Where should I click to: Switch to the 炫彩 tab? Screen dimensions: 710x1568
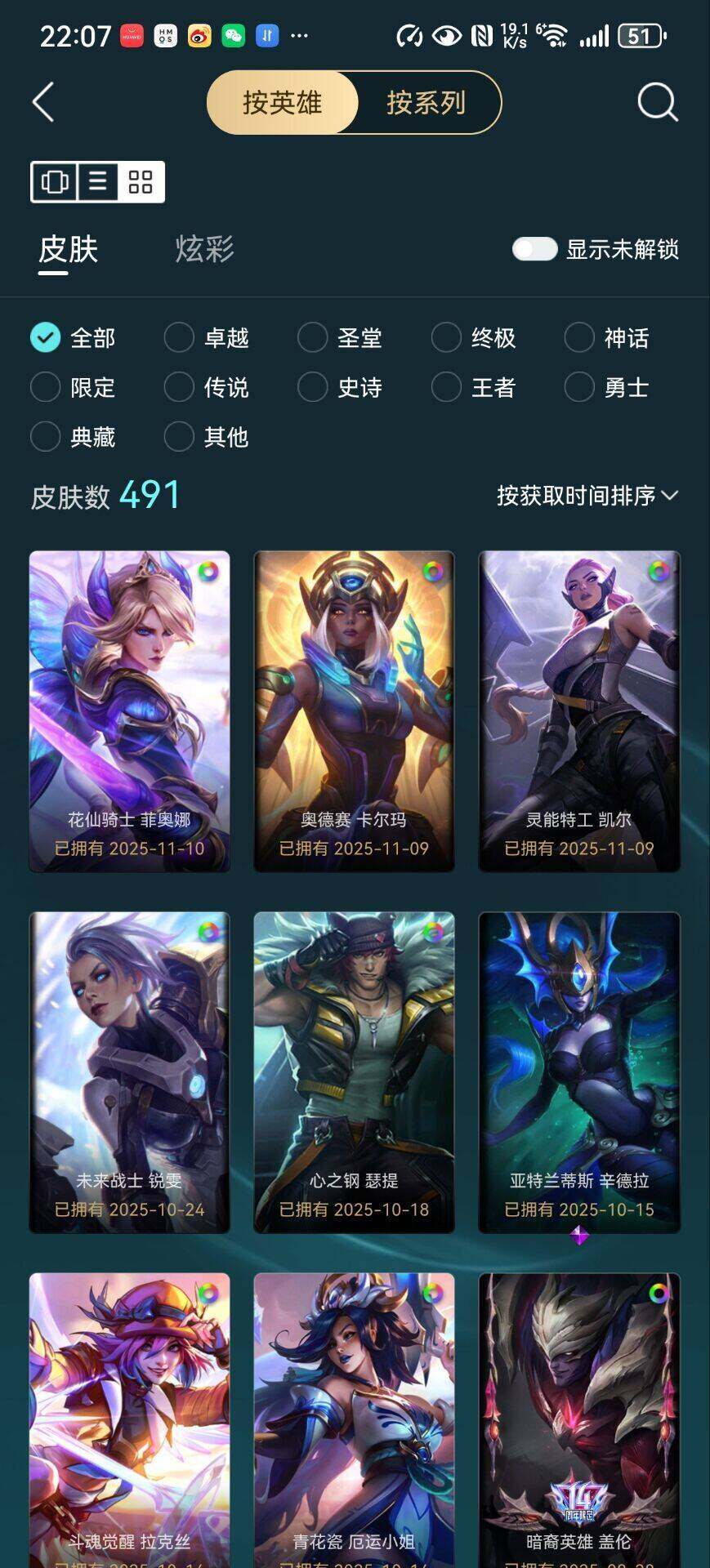tap(204, 249)
